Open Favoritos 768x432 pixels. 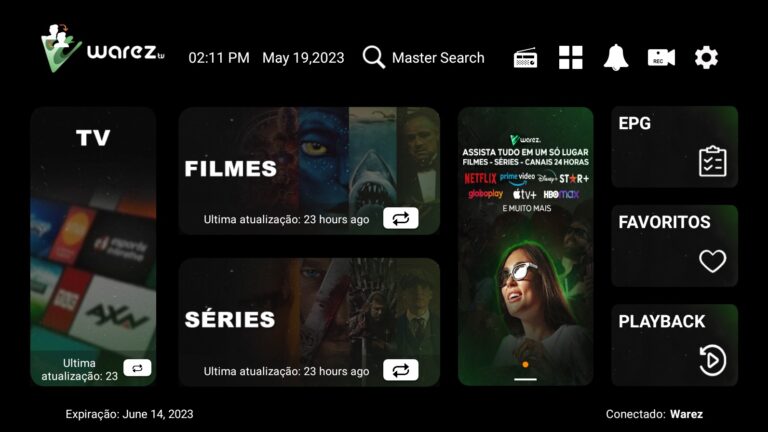coord(674,246)
